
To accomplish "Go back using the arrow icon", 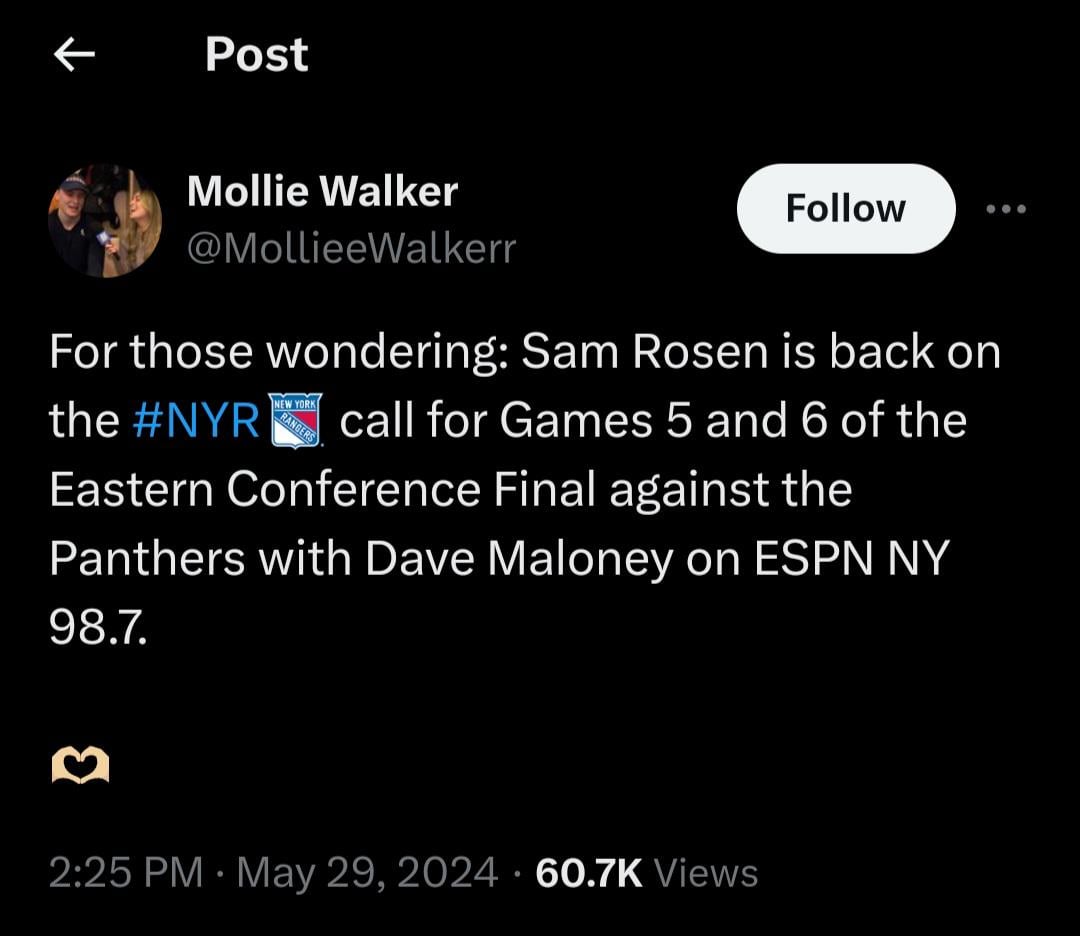I will click(x=73, y=56).
